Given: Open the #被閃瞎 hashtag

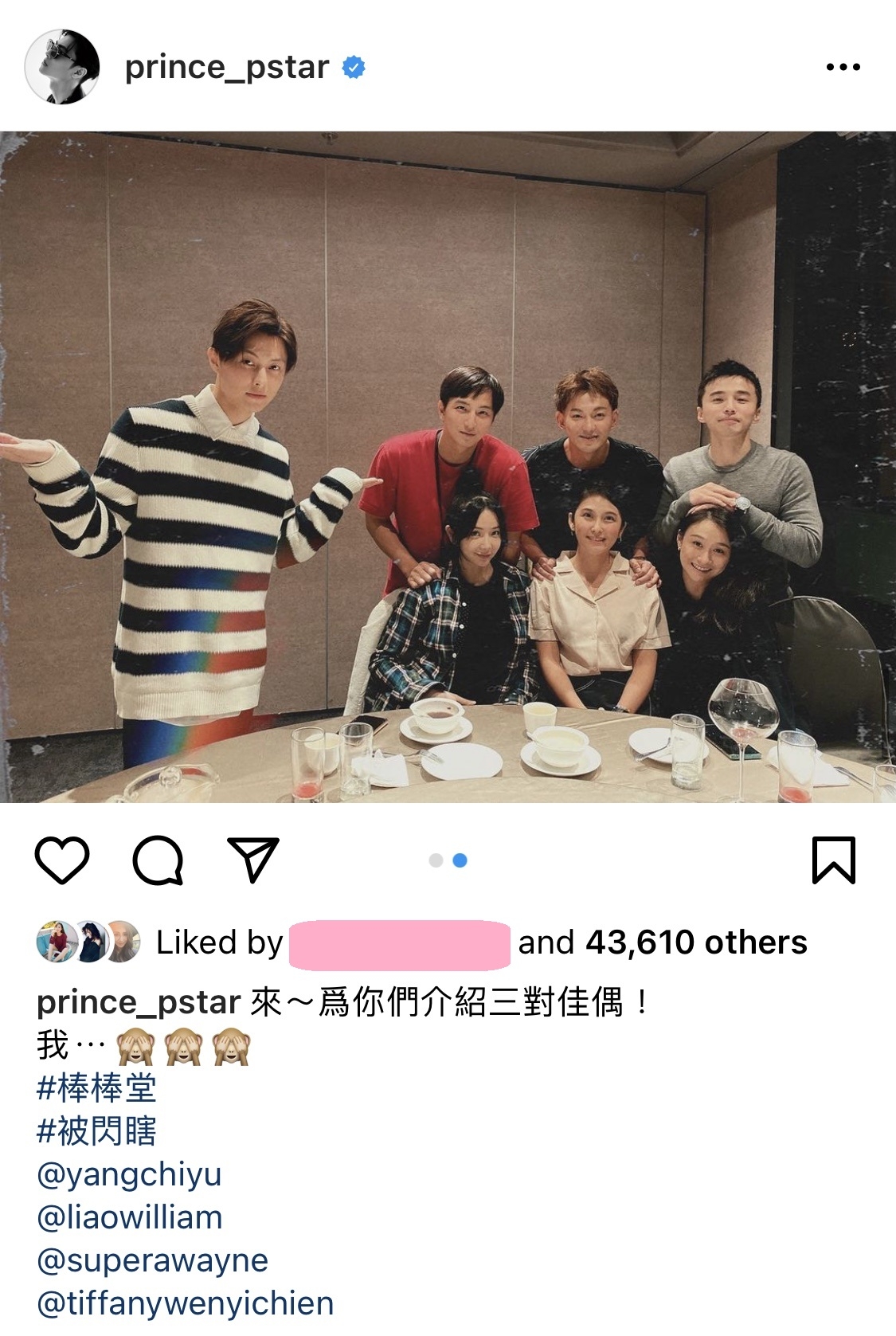Looking at the screenshot, I should click(x=96, y=1131).
